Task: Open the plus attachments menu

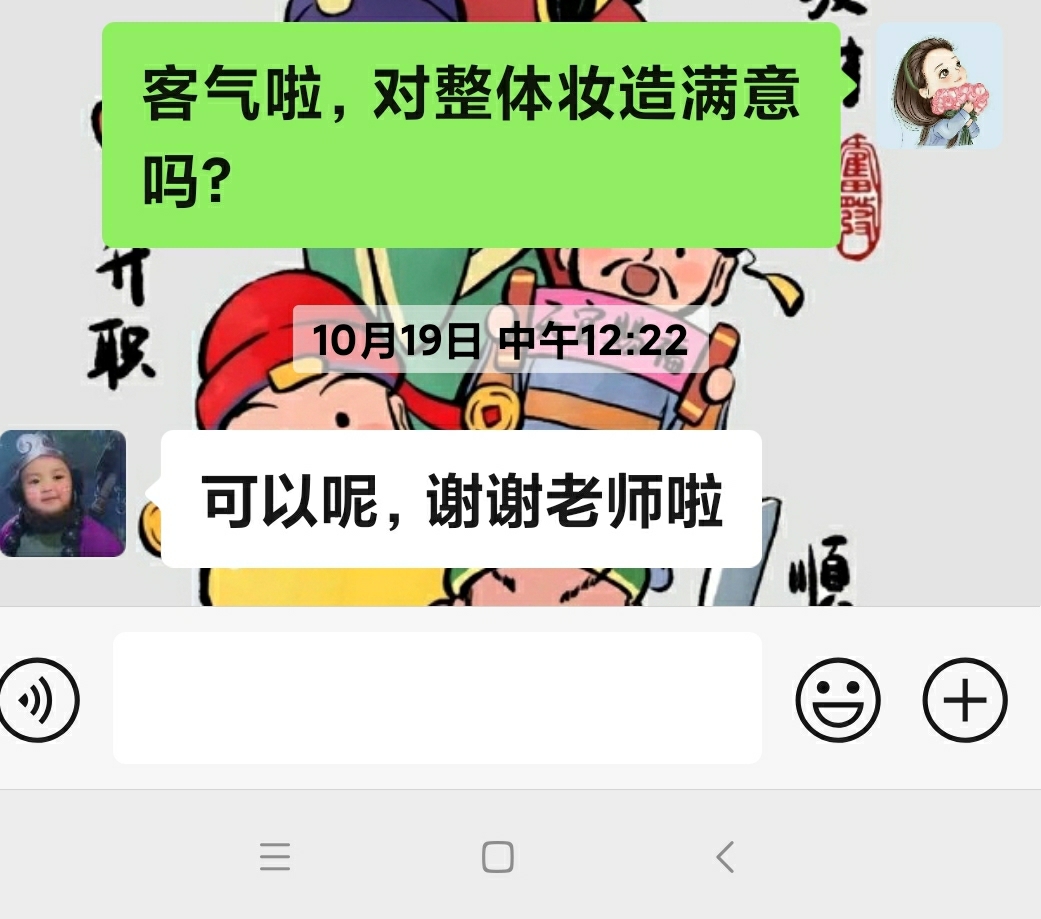Action: 964,699
